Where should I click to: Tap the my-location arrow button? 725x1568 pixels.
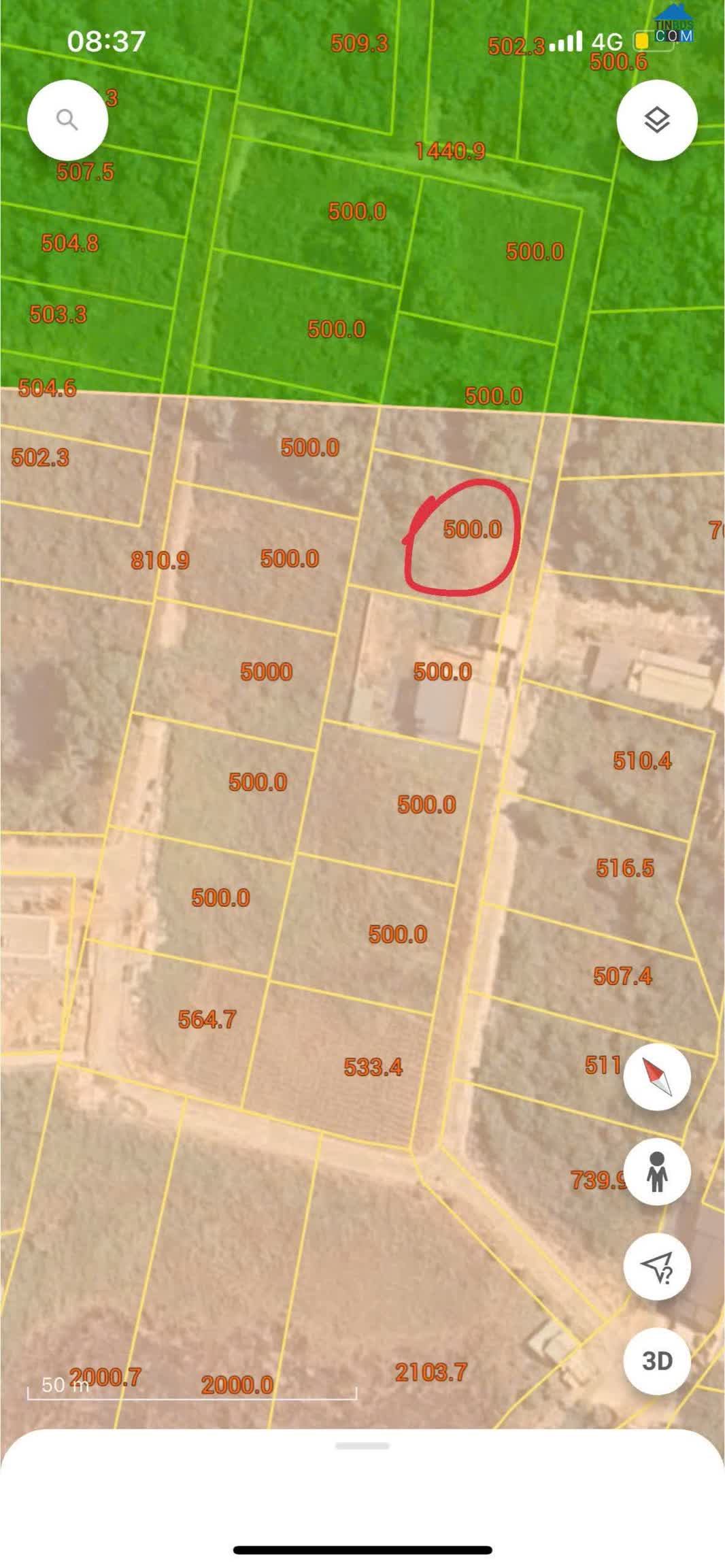(657, 1267)
